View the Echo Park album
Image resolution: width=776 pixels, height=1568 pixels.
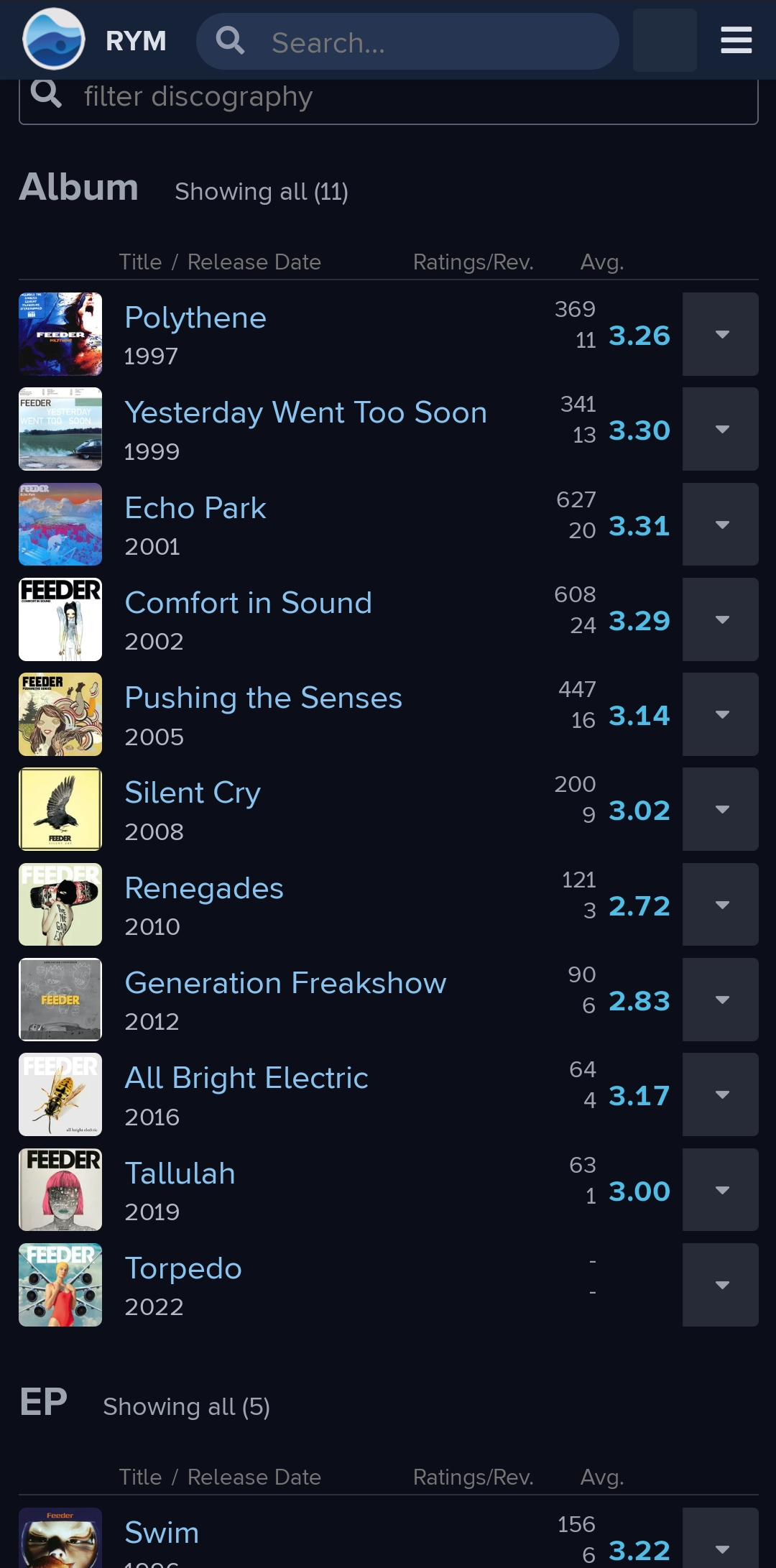pos(195,508)
